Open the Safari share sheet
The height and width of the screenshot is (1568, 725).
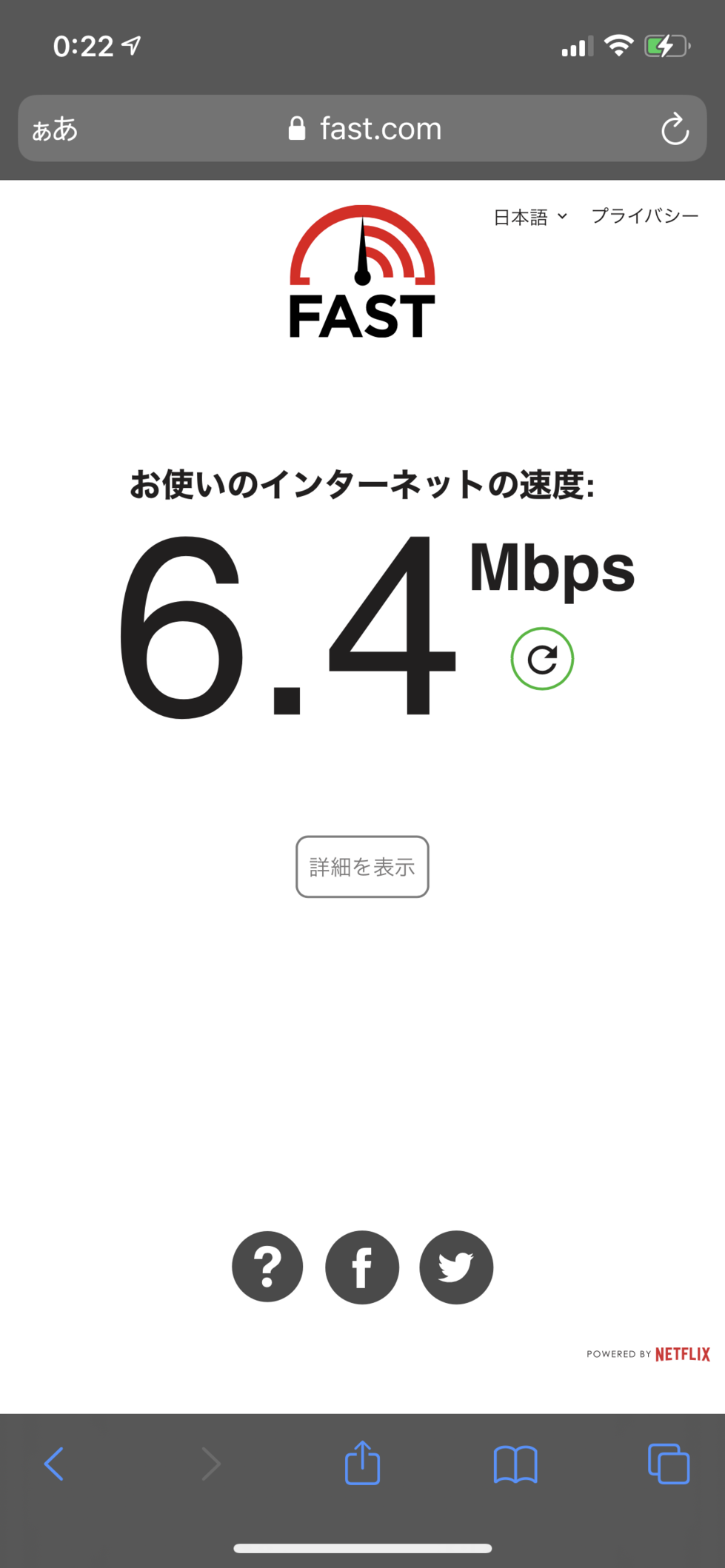click(362, 1462)
